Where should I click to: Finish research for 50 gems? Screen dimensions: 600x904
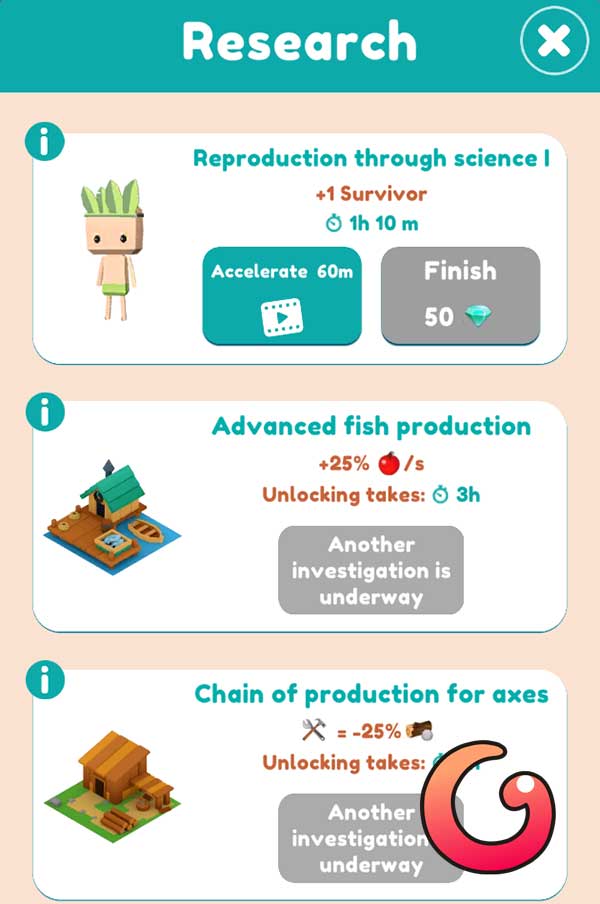pos(460,295)
